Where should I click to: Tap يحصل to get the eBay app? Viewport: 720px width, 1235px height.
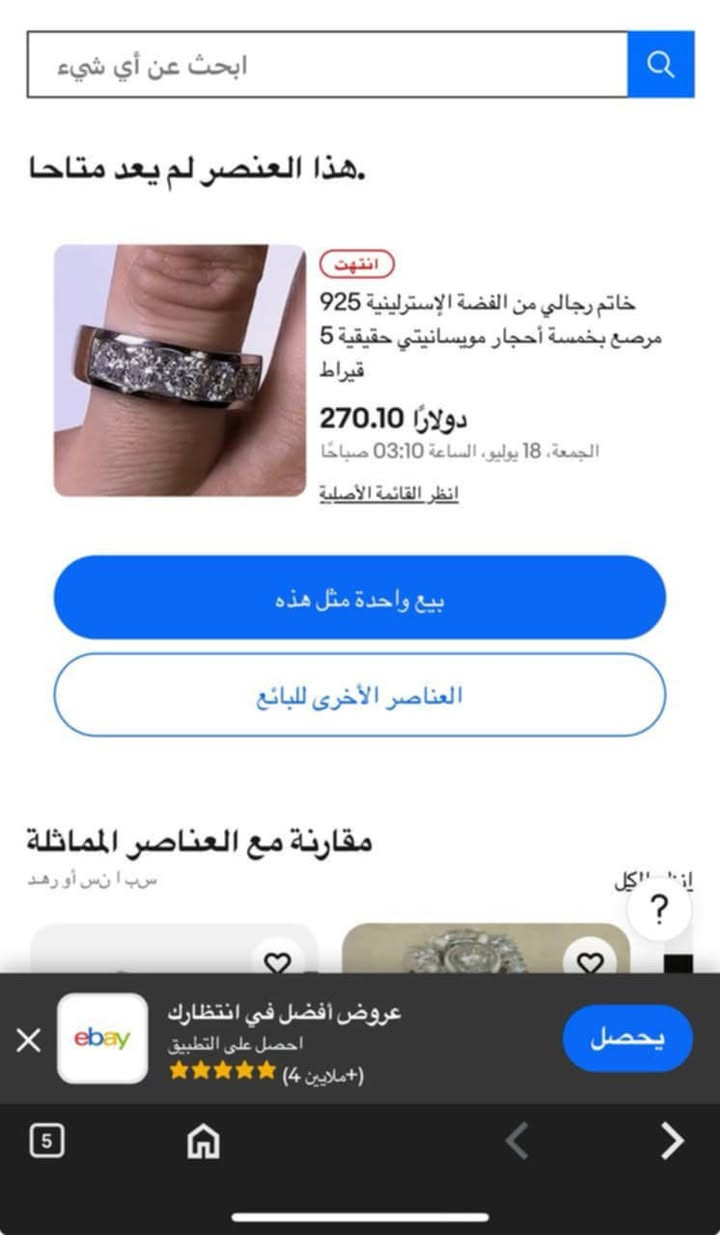627,1039
